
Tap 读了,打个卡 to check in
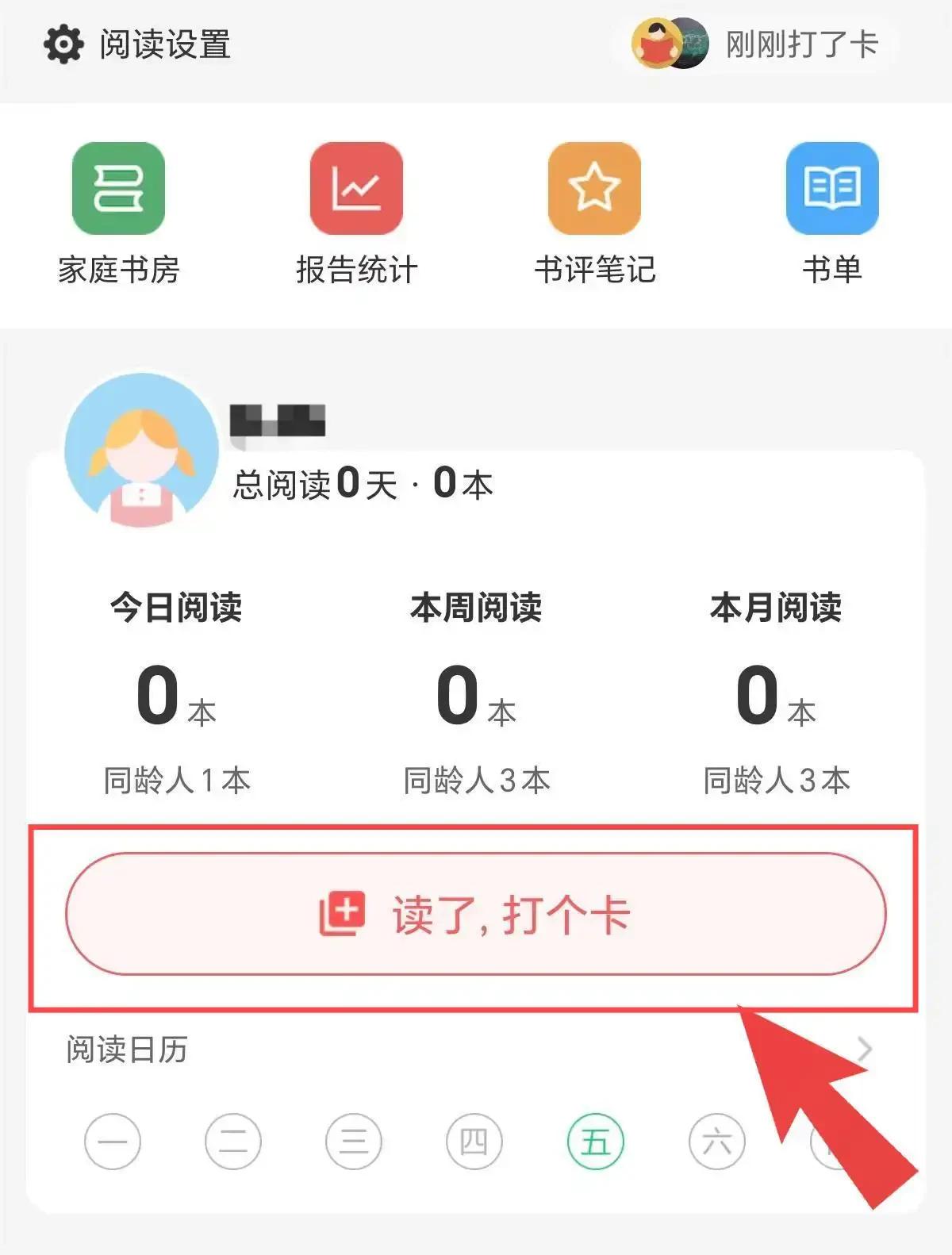[x=475, y=914]
